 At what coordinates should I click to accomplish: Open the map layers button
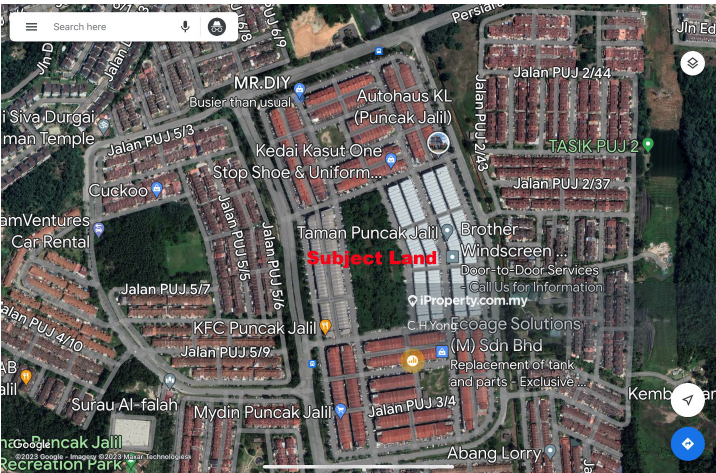click(692, 64)
